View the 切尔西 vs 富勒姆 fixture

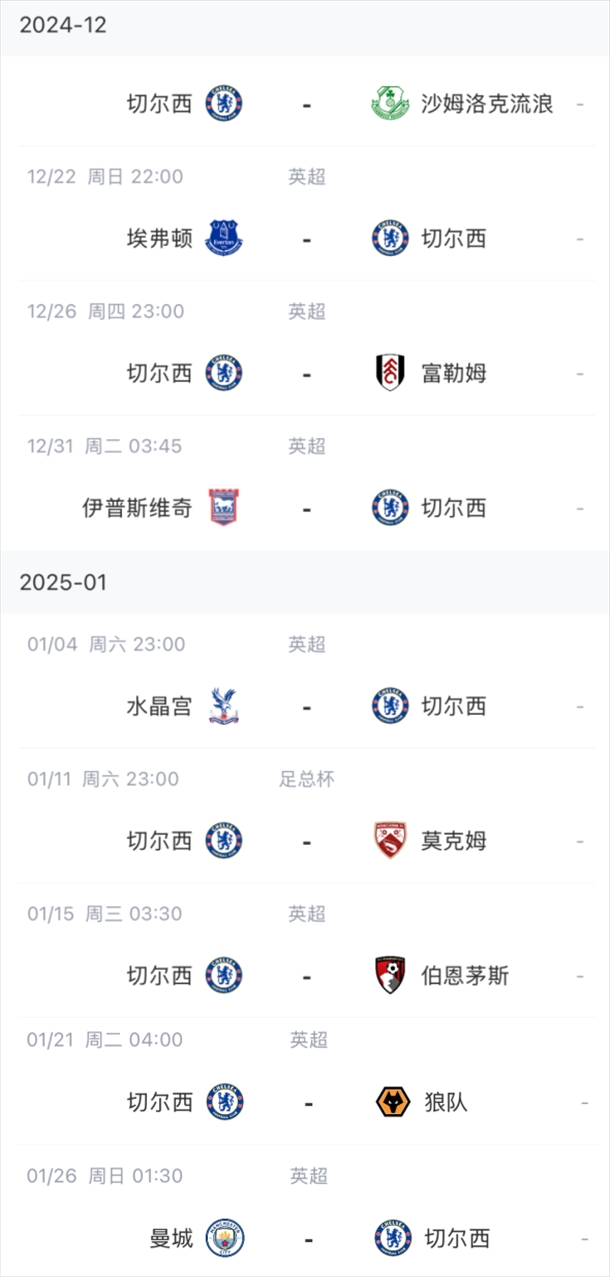coord(306,373)
